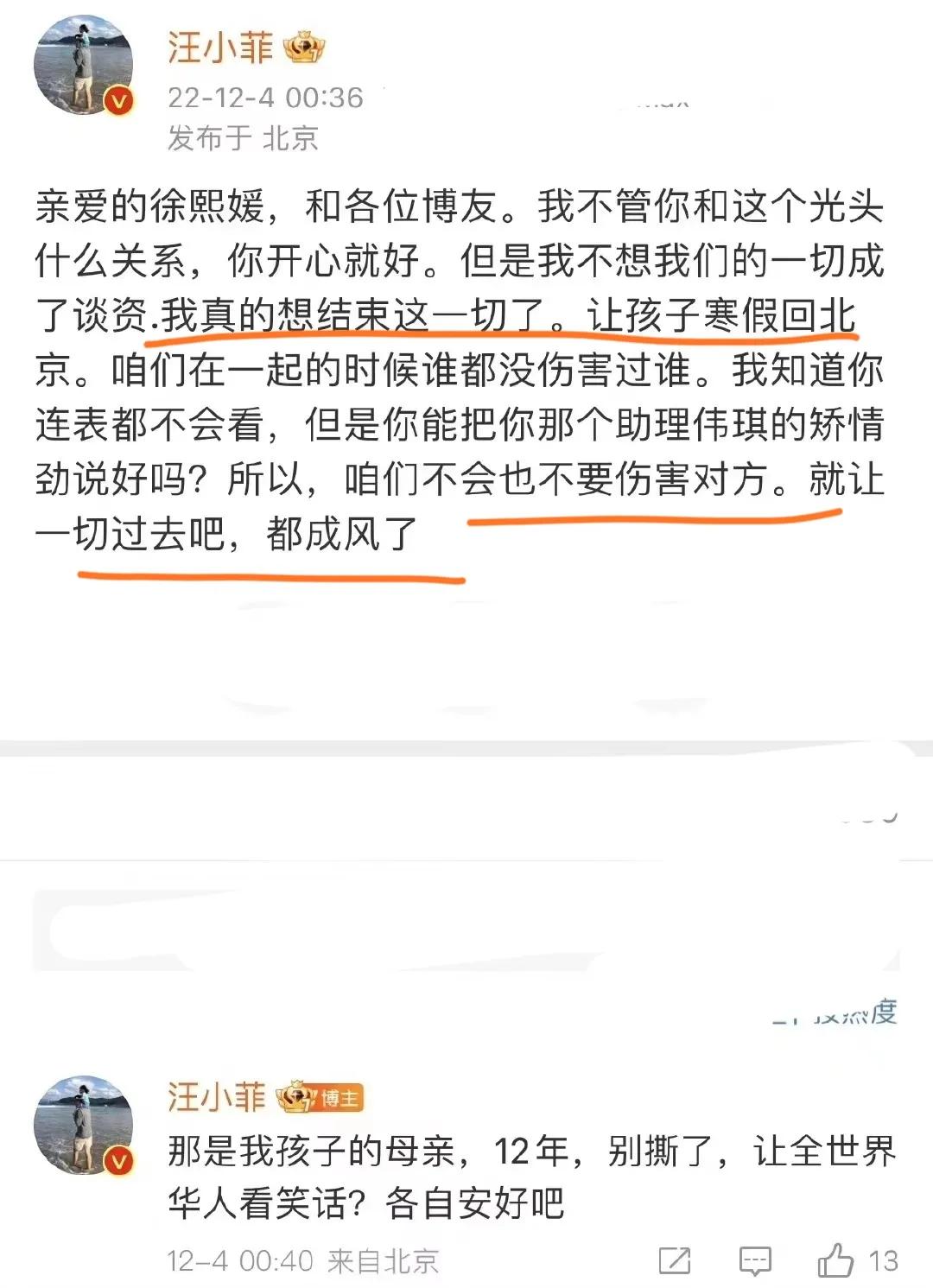Expand the main post details
The image size is (933, 1288).
(466, 363)
